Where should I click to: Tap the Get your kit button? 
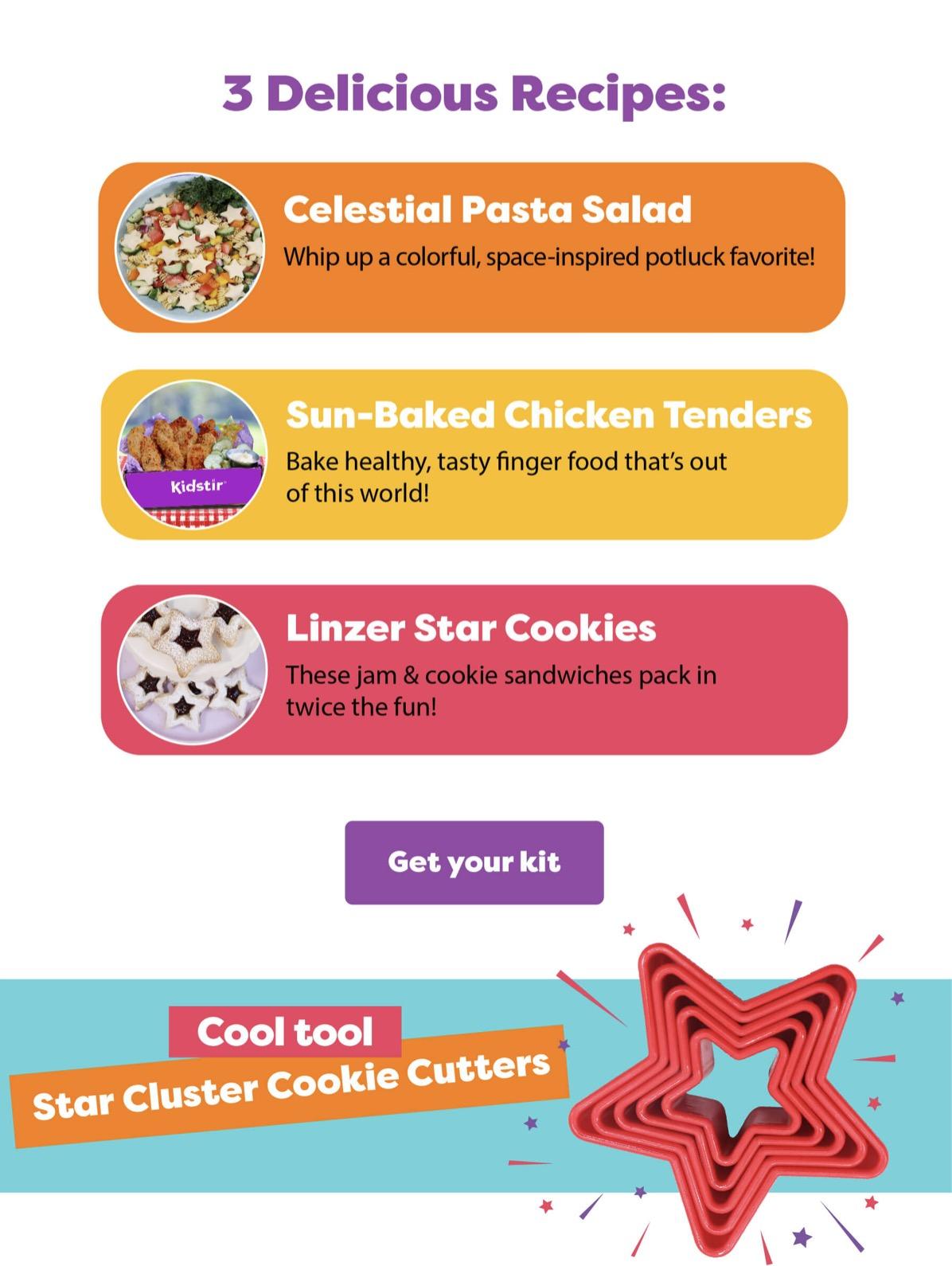pyautogui.click(x=474, y=862)
